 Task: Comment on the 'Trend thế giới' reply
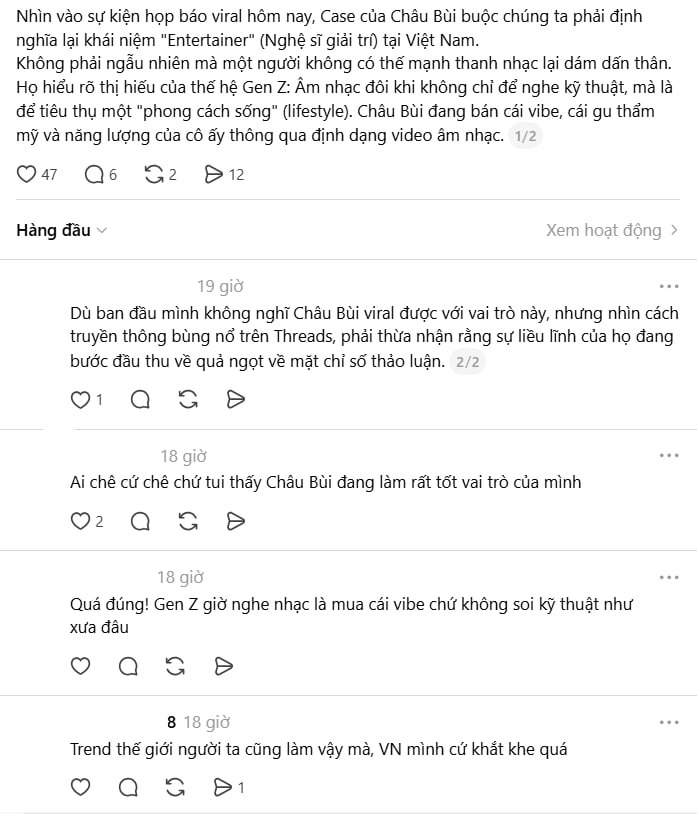[128, 787]
